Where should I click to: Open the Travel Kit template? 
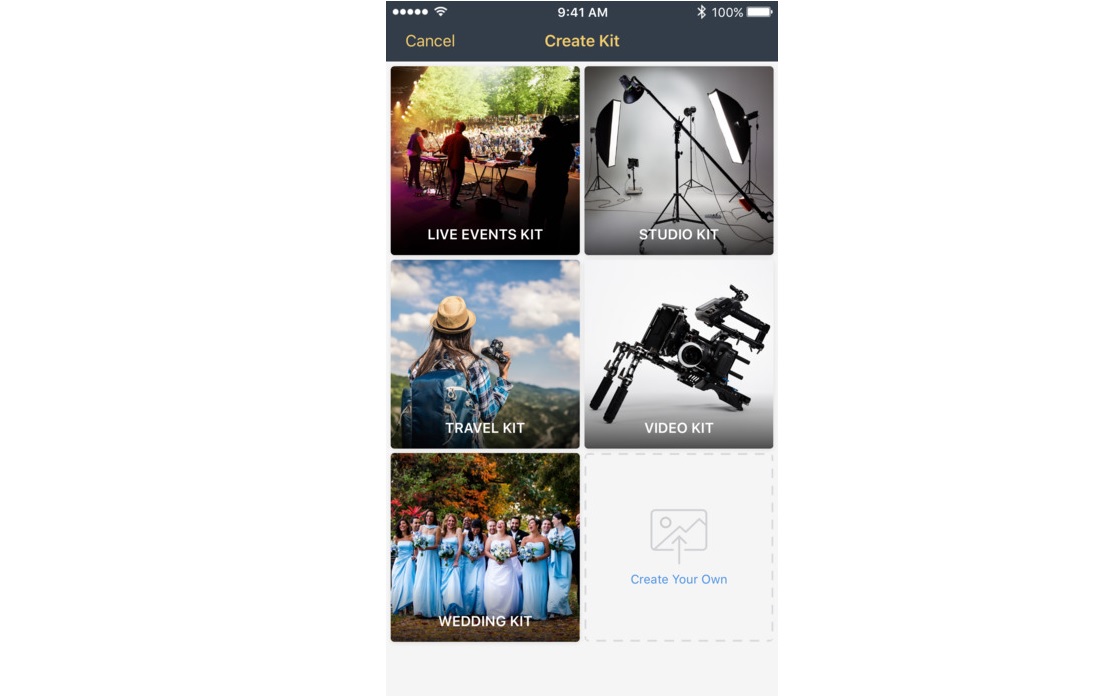tap(485, 354)
